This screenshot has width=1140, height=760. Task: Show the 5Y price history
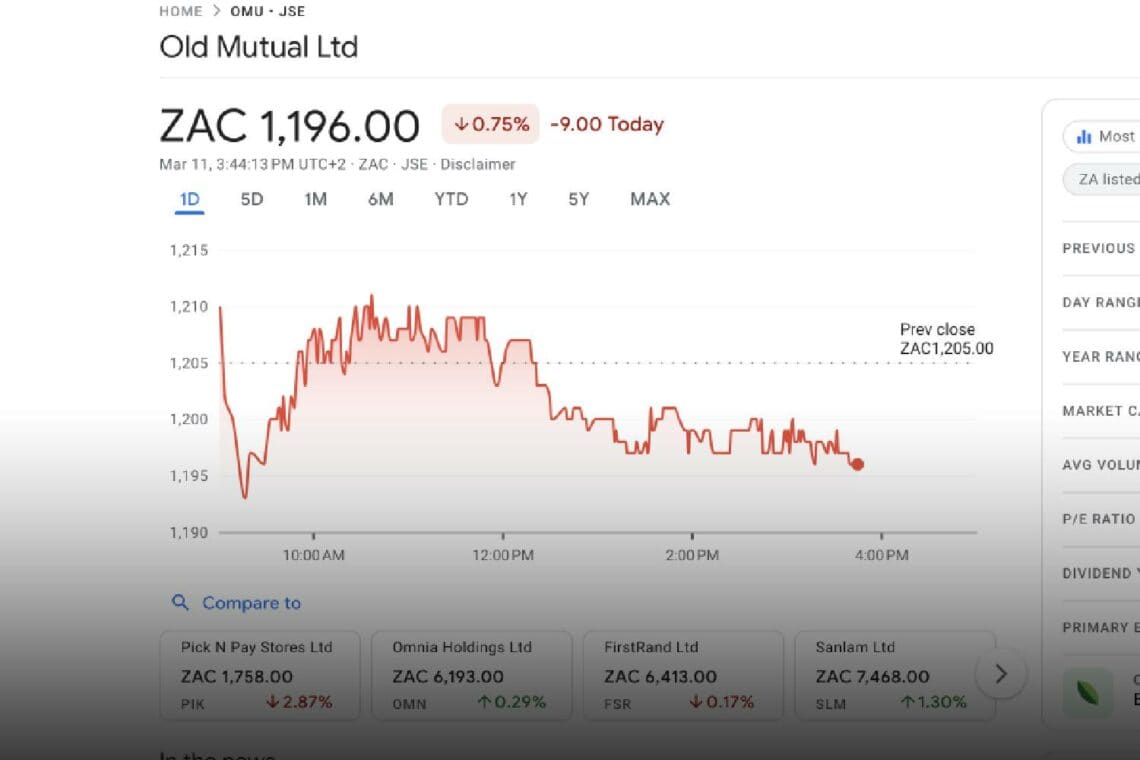(x=579, y=199)
